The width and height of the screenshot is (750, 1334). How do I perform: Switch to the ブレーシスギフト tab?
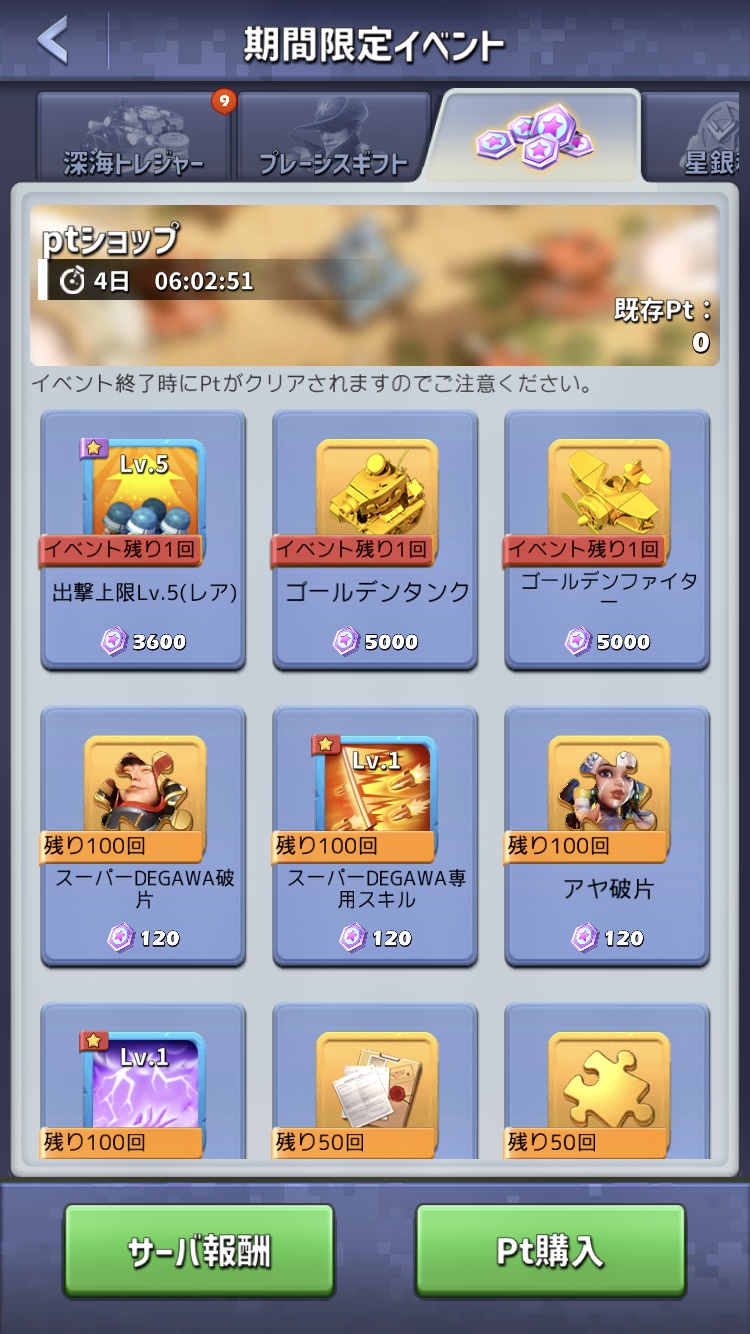(x=334, y=138)
